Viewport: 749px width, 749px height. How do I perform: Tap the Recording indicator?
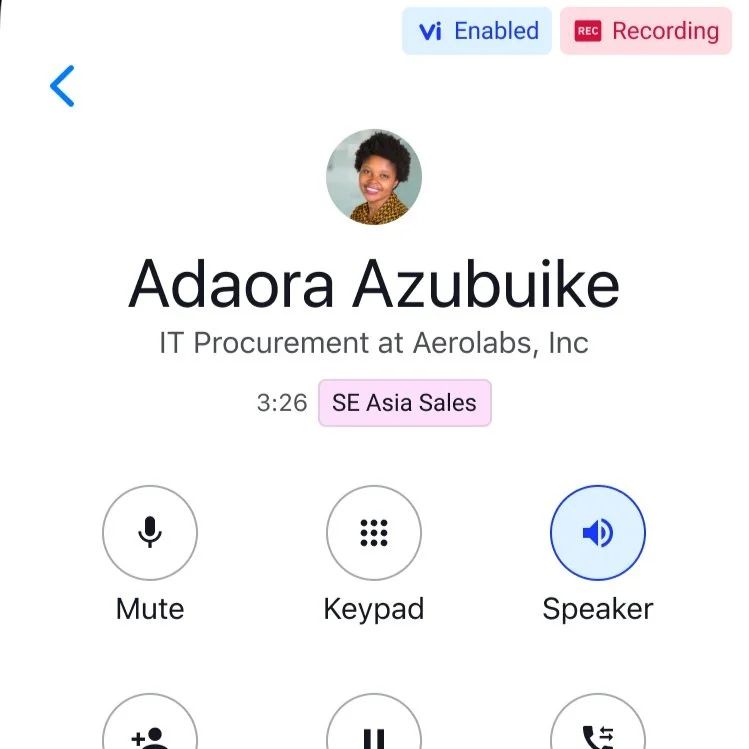click(x=646, y=31)
